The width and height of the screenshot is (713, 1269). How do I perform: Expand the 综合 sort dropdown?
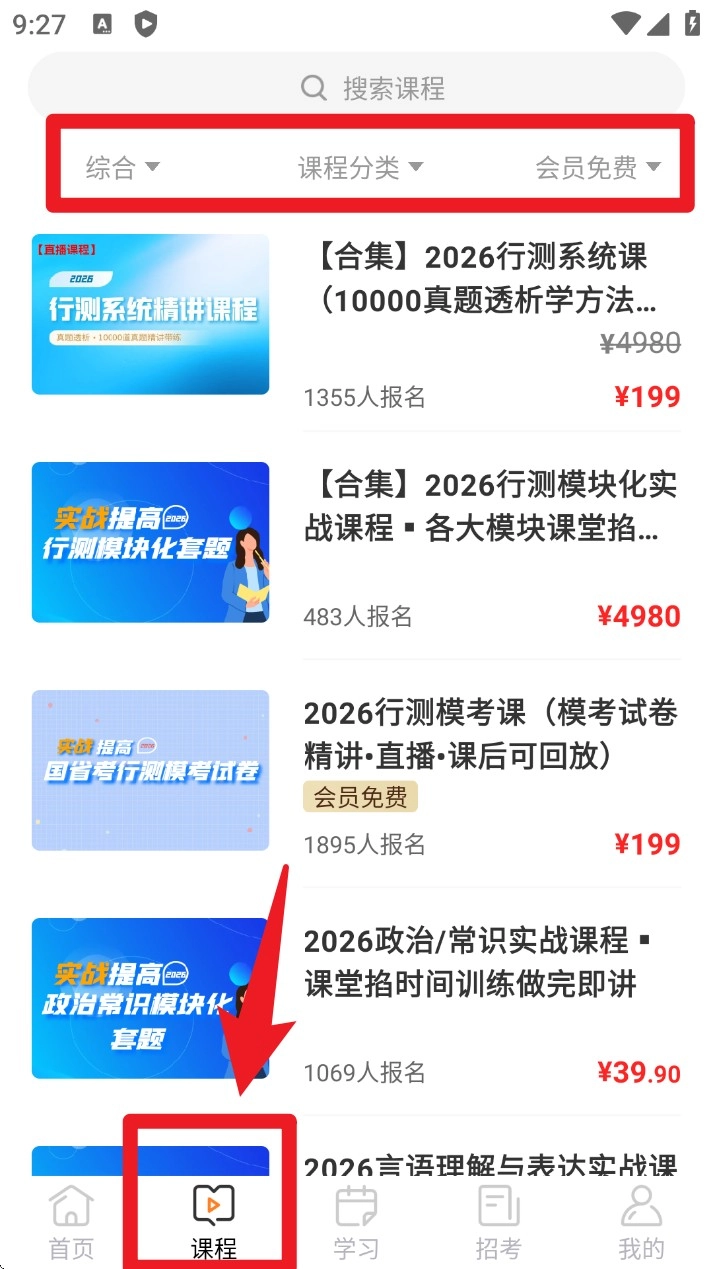click(122, 167)
